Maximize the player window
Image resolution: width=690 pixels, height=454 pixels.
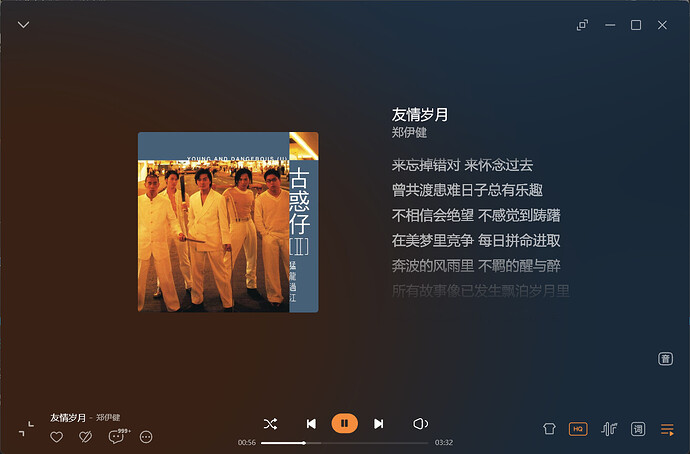(635, 25)
